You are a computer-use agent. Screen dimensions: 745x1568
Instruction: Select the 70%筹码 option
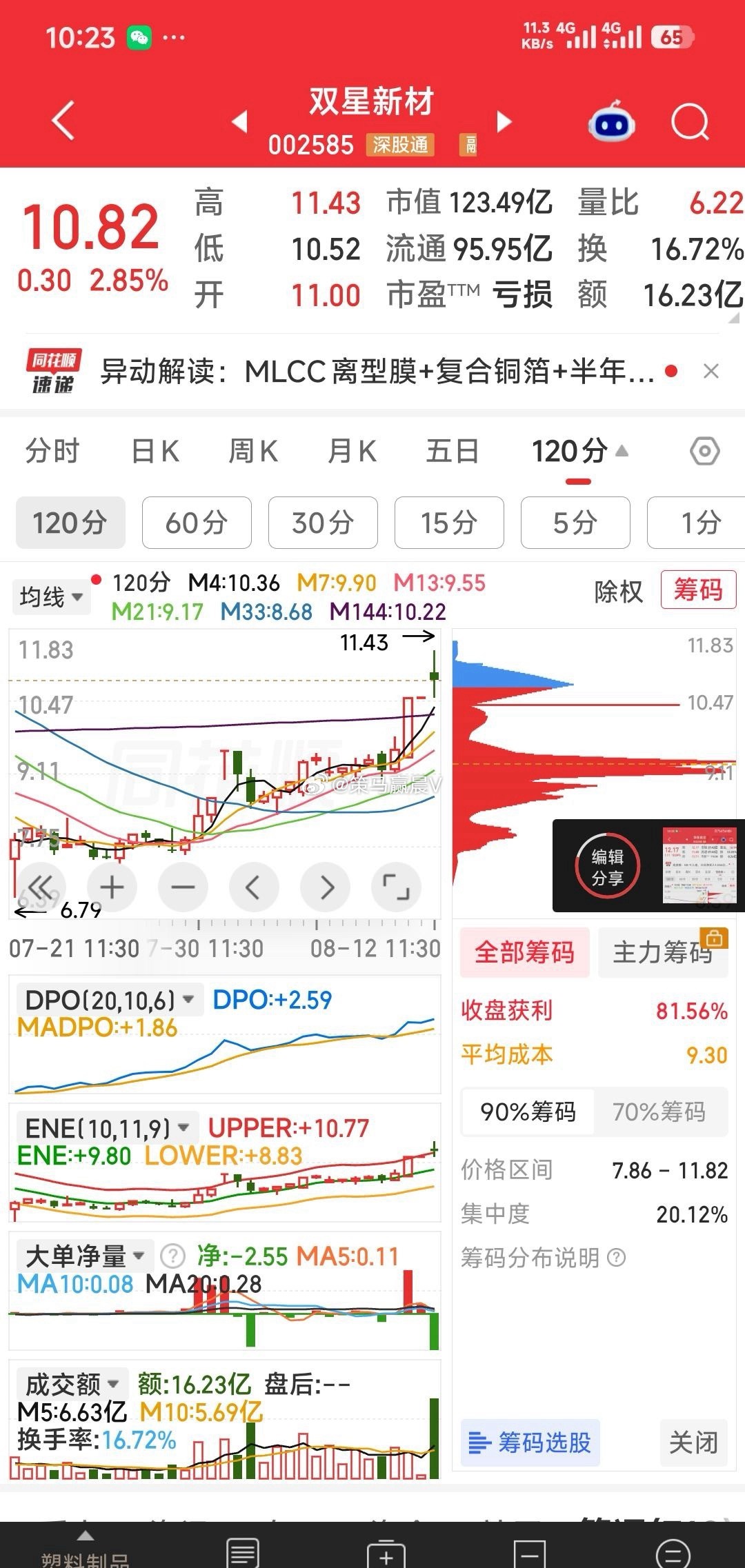pyautogui.click(x=659, y=1112)
